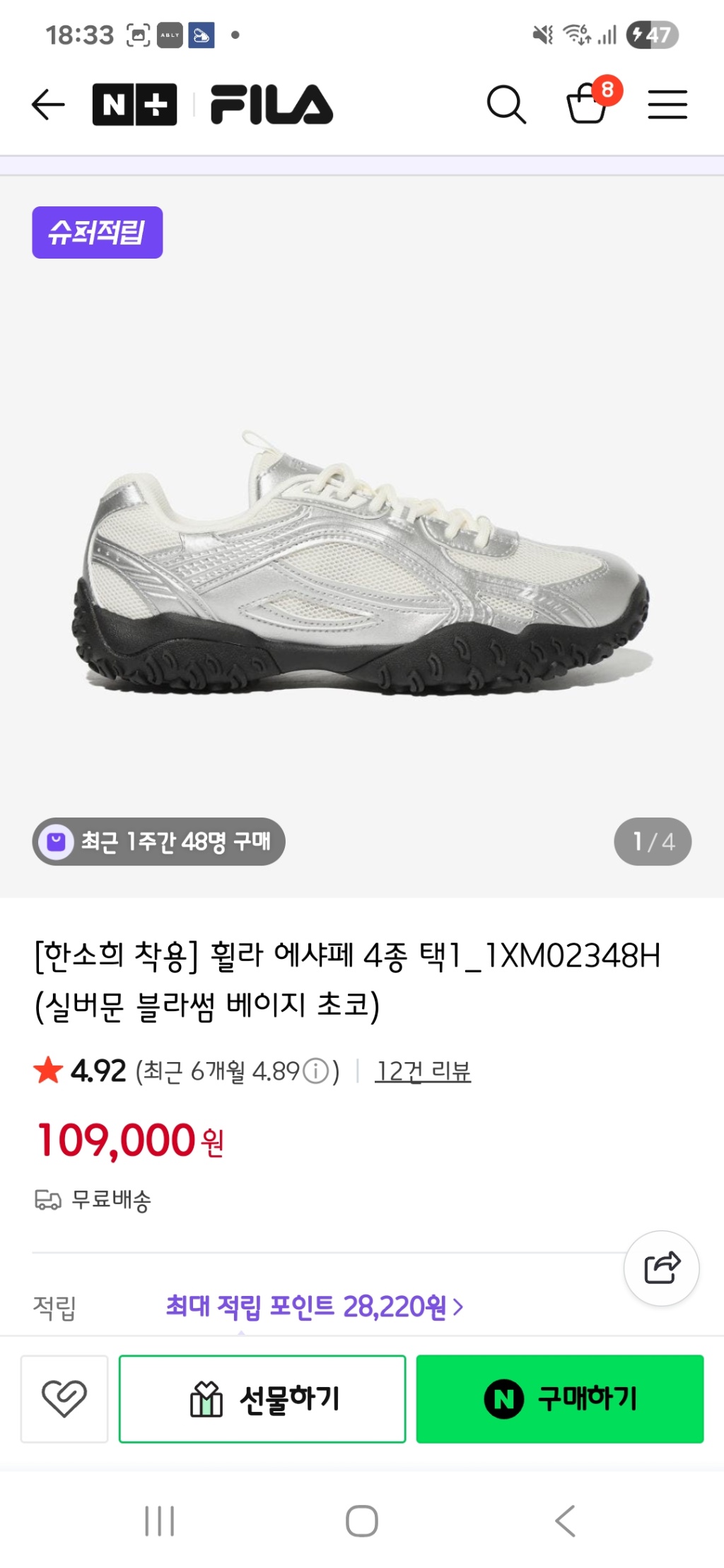Open the 슈퍼적립 badge

(98, 232)
